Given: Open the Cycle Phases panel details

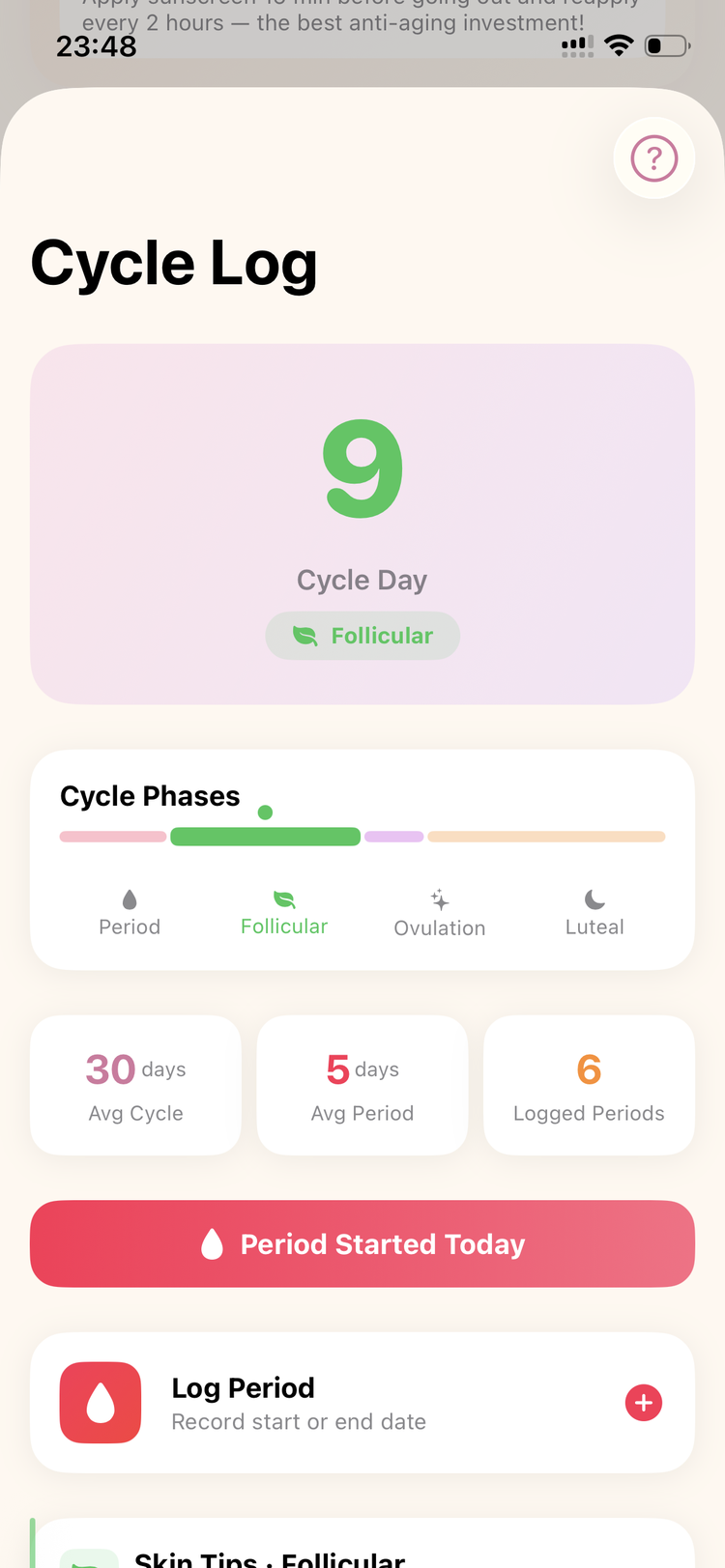Looking at the screenshot, I should (x=362, y=859).
